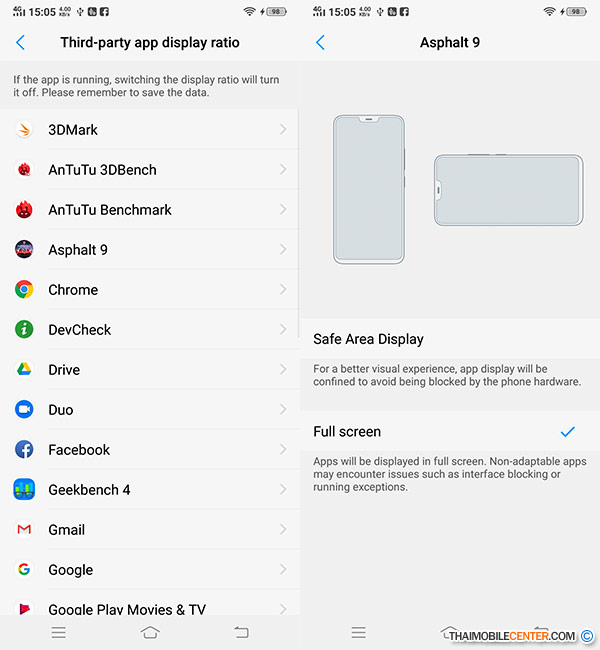Open the Duo row
Viewport: 600px width, 650px height.
click(150, 410)
